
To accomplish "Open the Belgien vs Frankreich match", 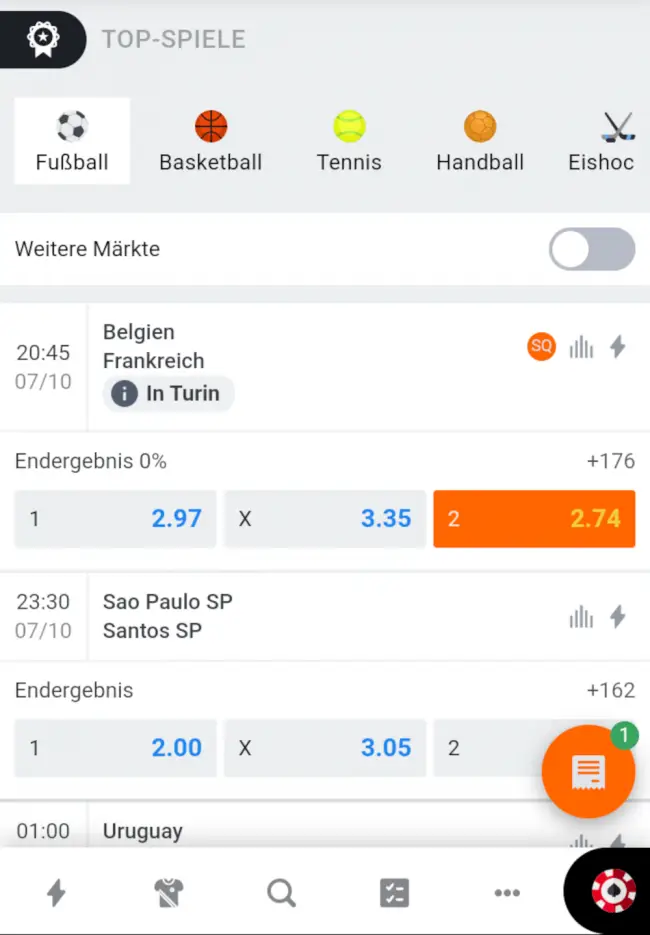I will tap(153, 346).
